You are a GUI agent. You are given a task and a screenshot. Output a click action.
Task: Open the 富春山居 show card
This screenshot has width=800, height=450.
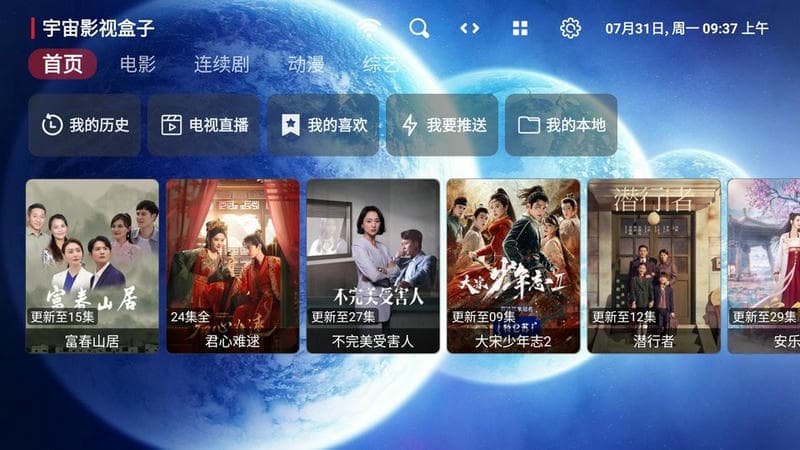click(x=92, y=265)
